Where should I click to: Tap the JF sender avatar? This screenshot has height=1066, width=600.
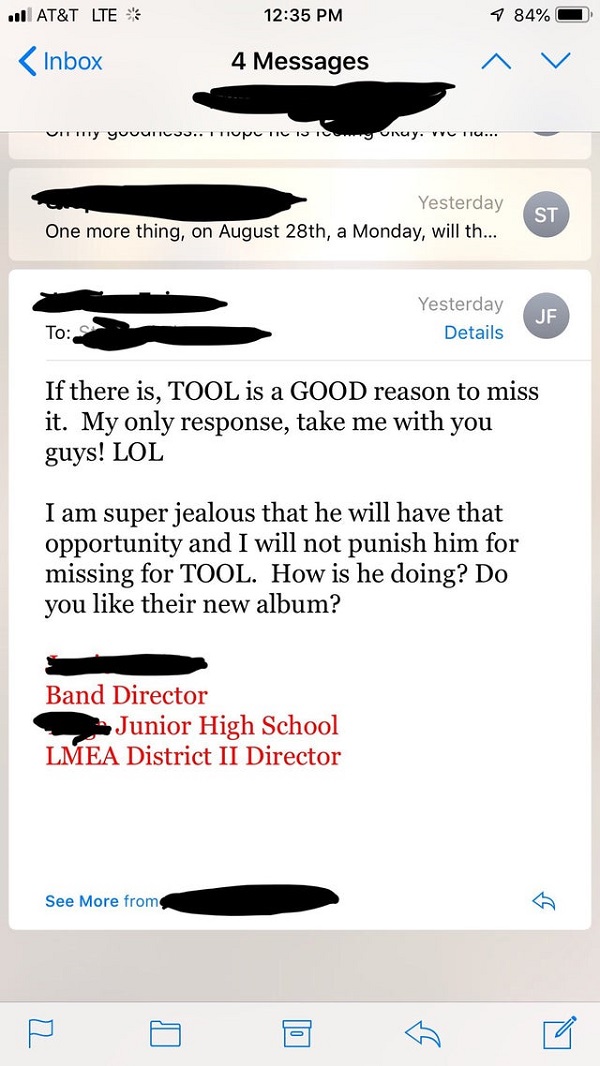(547, 318)
